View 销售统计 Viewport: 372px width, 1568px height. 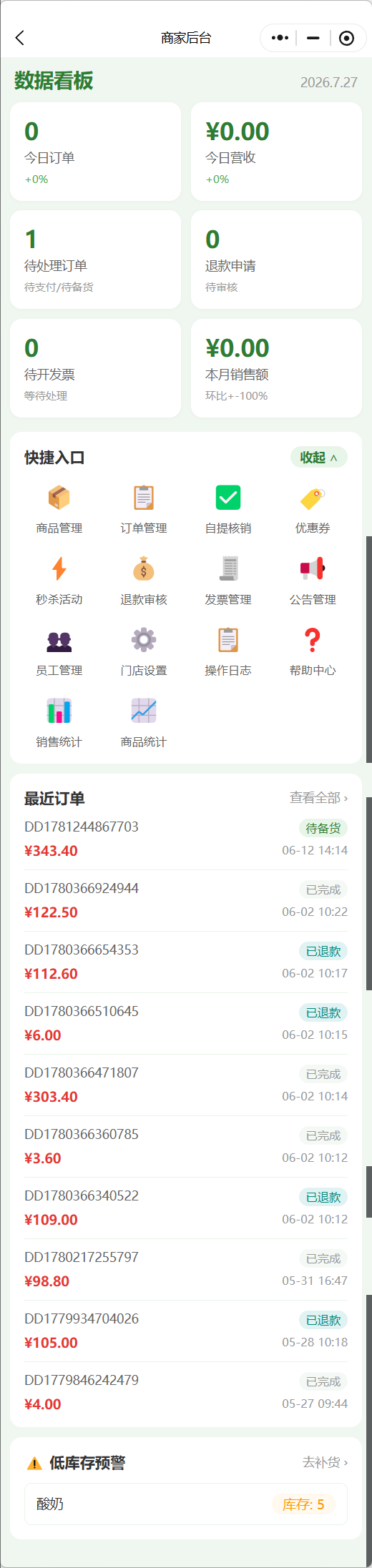(59, 723)
